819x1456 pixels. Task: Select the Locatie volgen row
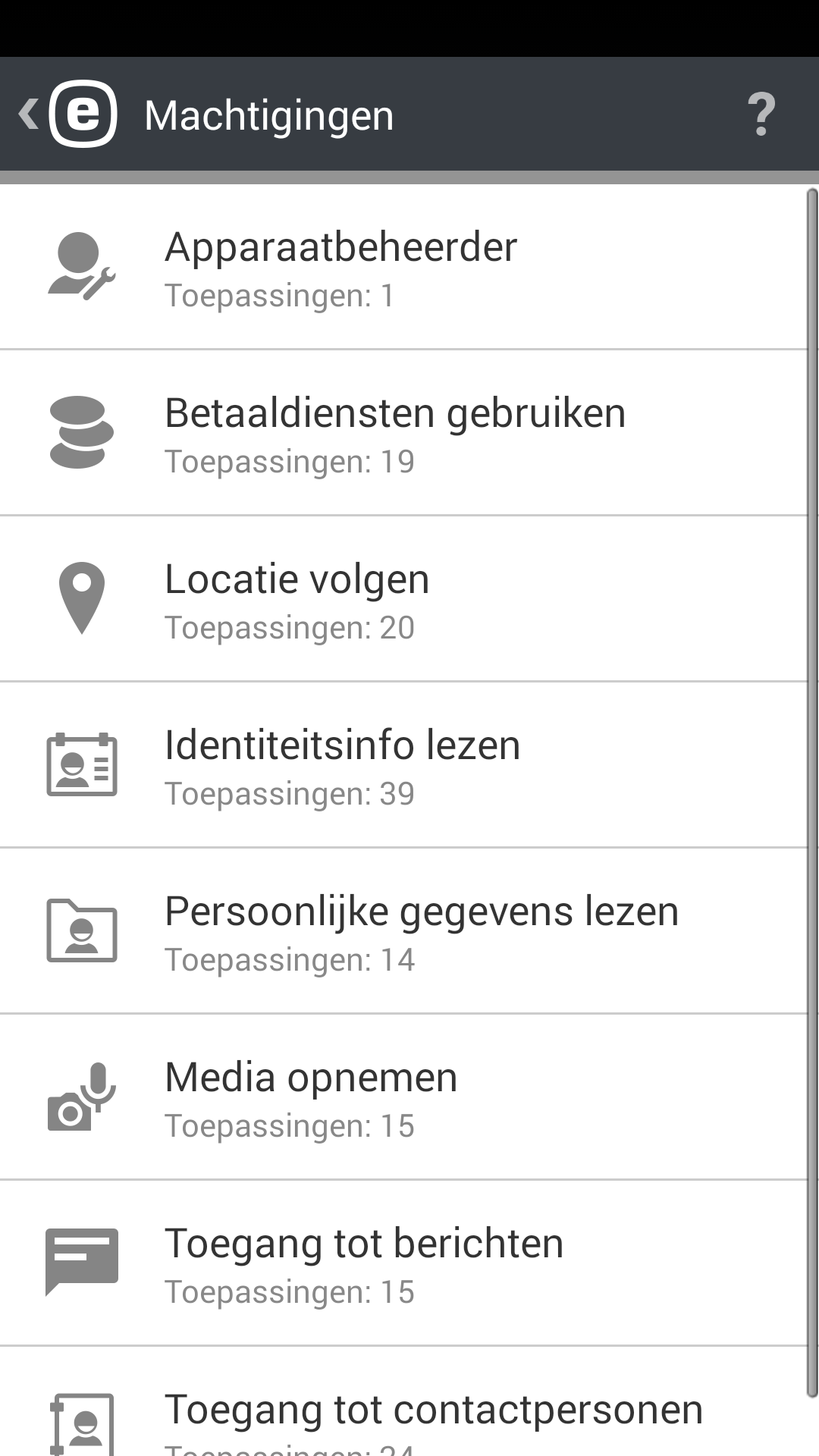pyautogui.click(x=403, y=599)
